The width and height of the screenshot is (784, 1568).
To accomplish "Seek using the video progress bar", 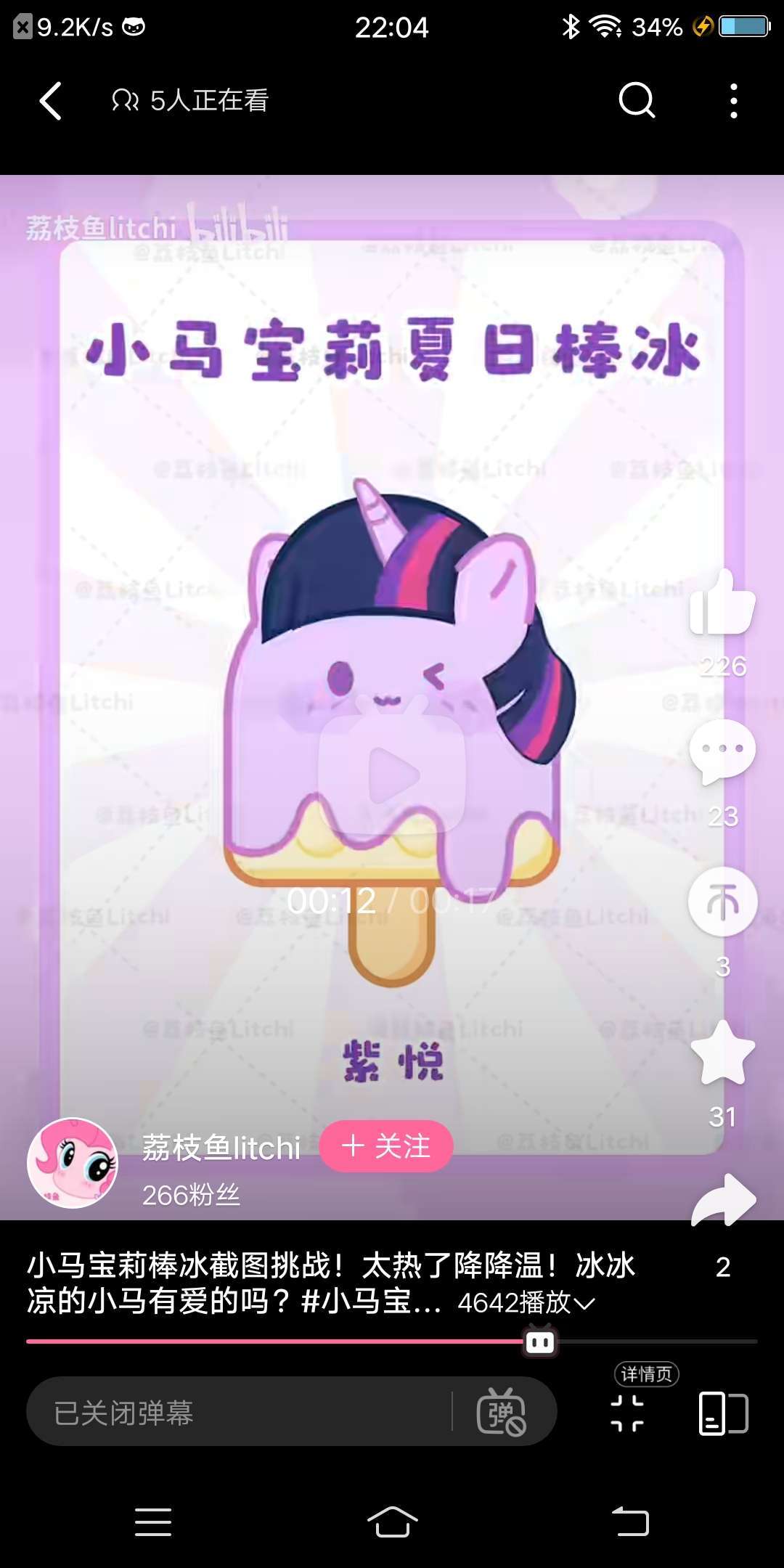I will [392, 1342].
